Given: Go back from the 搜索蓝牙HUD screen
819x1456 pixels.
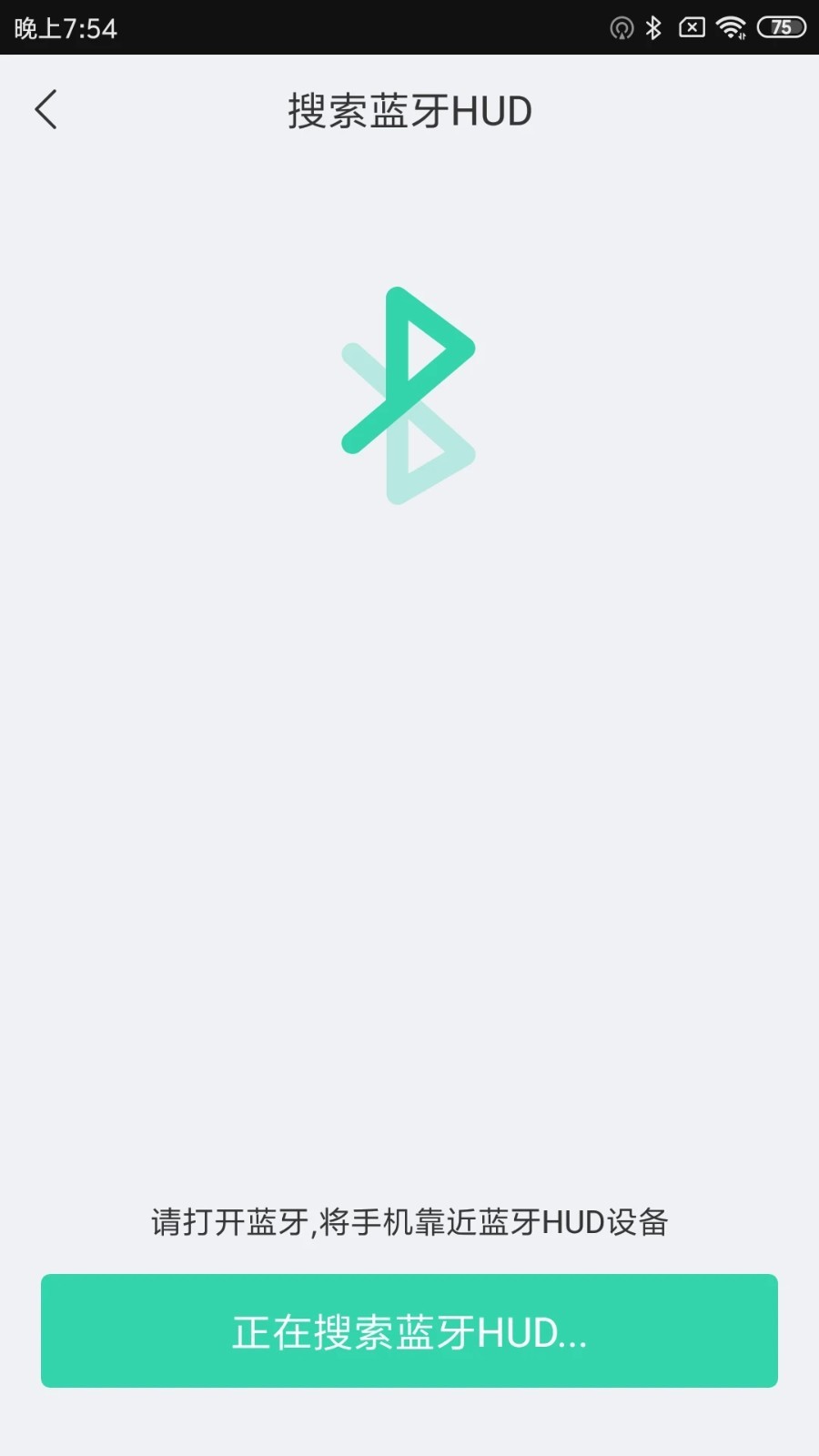Looking at the screenshot, I should coord(46,110).
